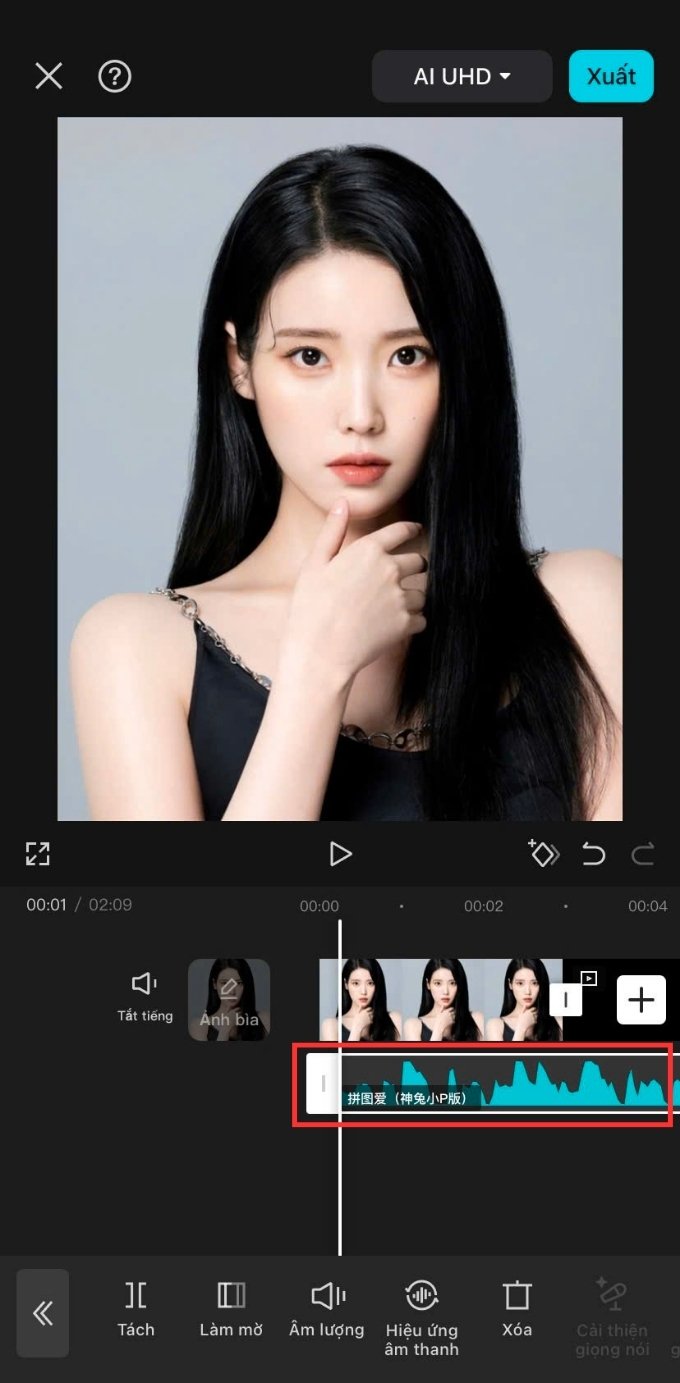Delete the audio with Xóa

(x=517, y=1309)
